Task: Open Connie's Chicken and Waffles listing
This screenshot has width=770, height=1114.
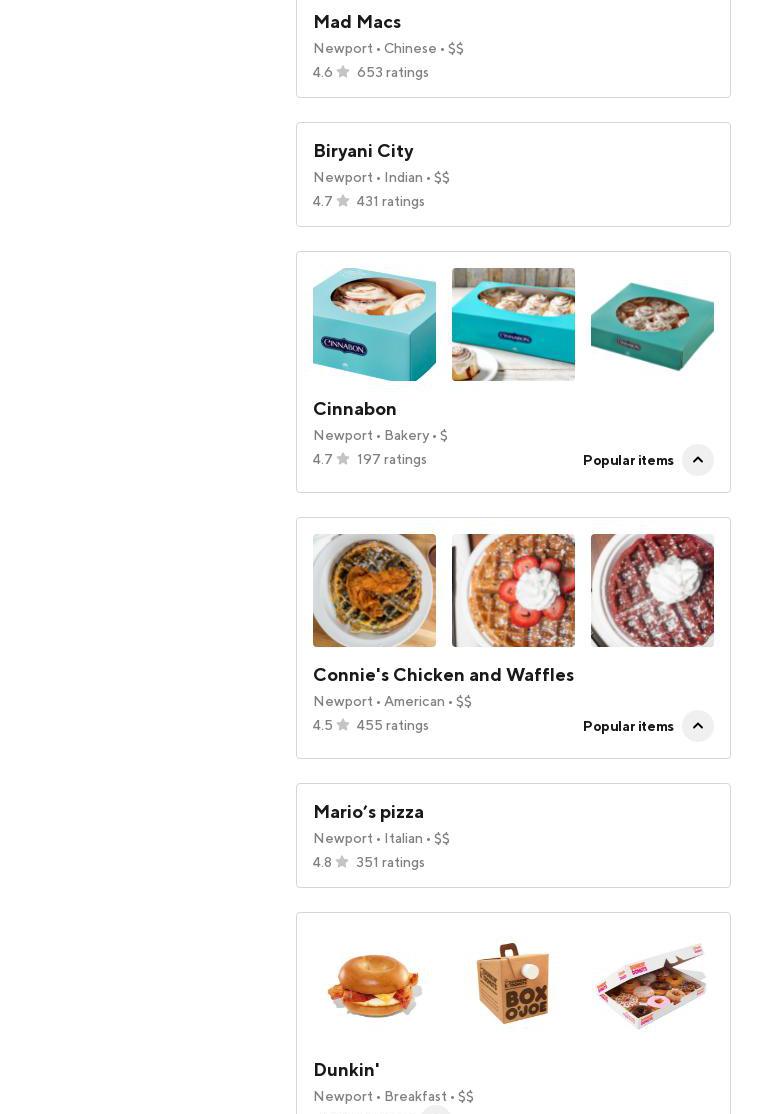Action: coord(443,675)
